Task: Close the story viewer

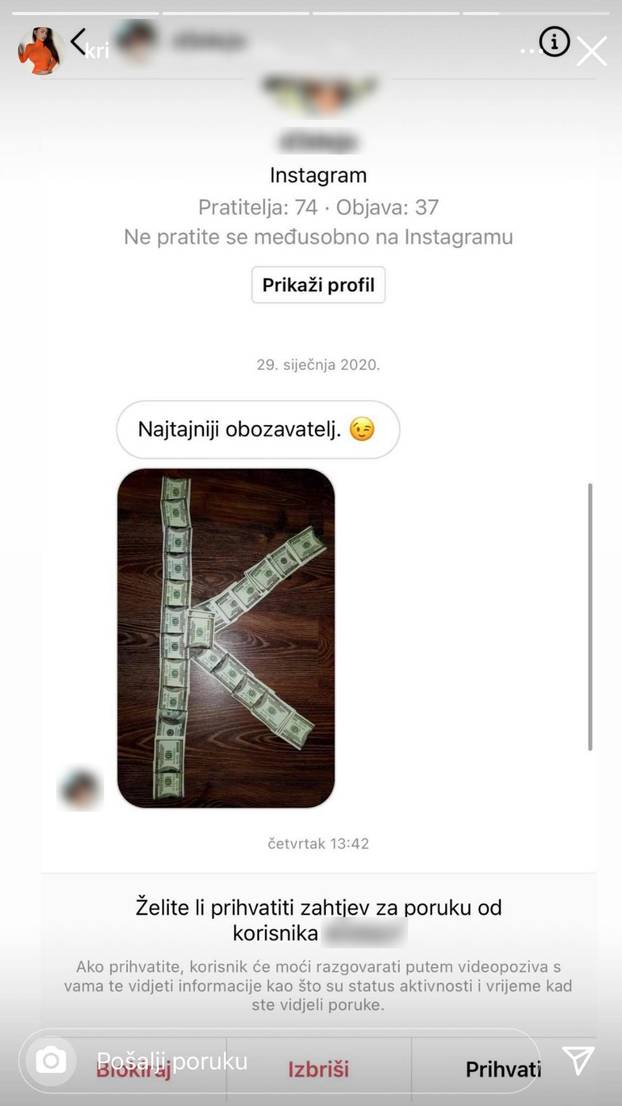Action: pos(592,50)
